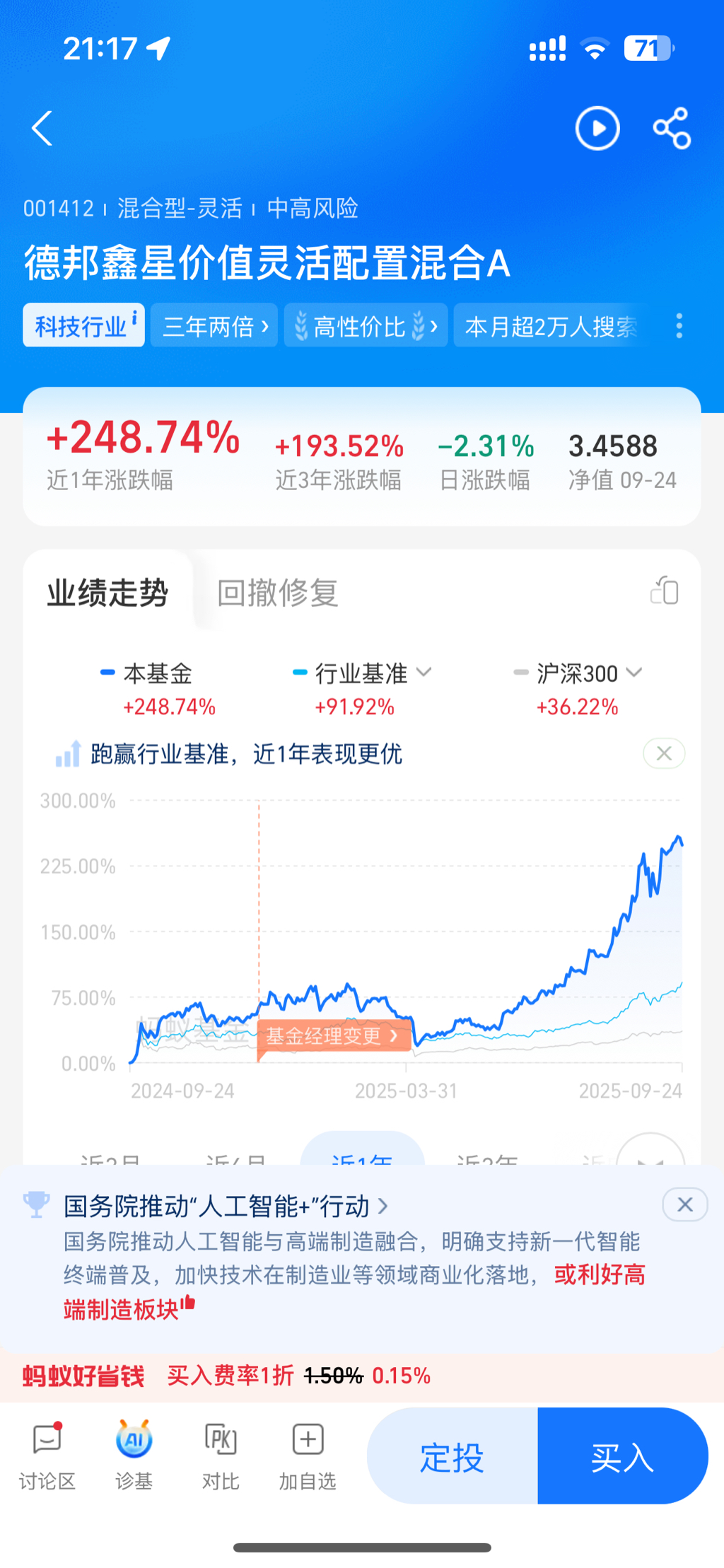Open the 高性价比 tag
This screenshot has height=1568, width=724.
366,326
